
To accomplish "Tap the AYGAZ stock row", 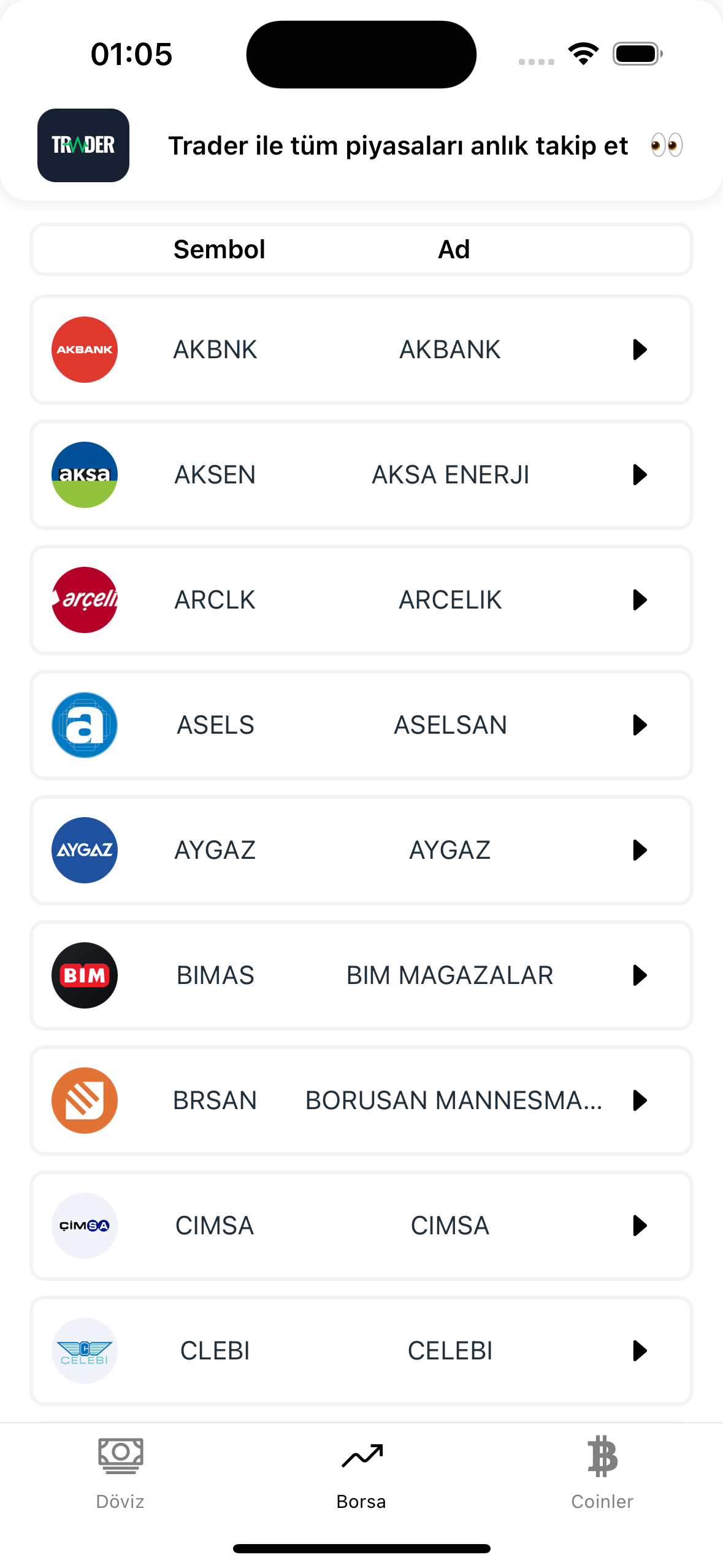I will point(361,850).
